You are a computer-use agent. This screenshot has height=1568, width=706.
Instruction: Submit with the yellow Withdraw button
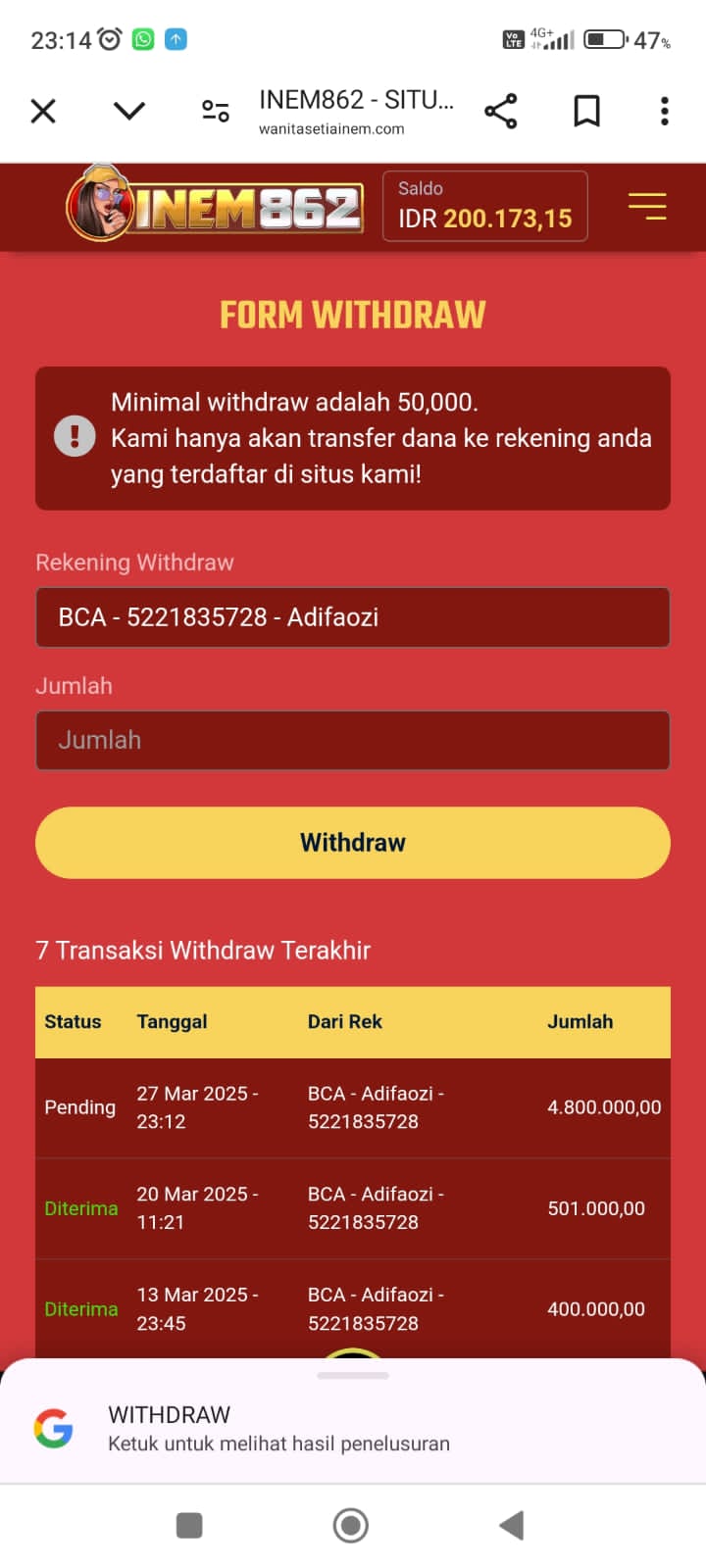(x=353, y=843)
